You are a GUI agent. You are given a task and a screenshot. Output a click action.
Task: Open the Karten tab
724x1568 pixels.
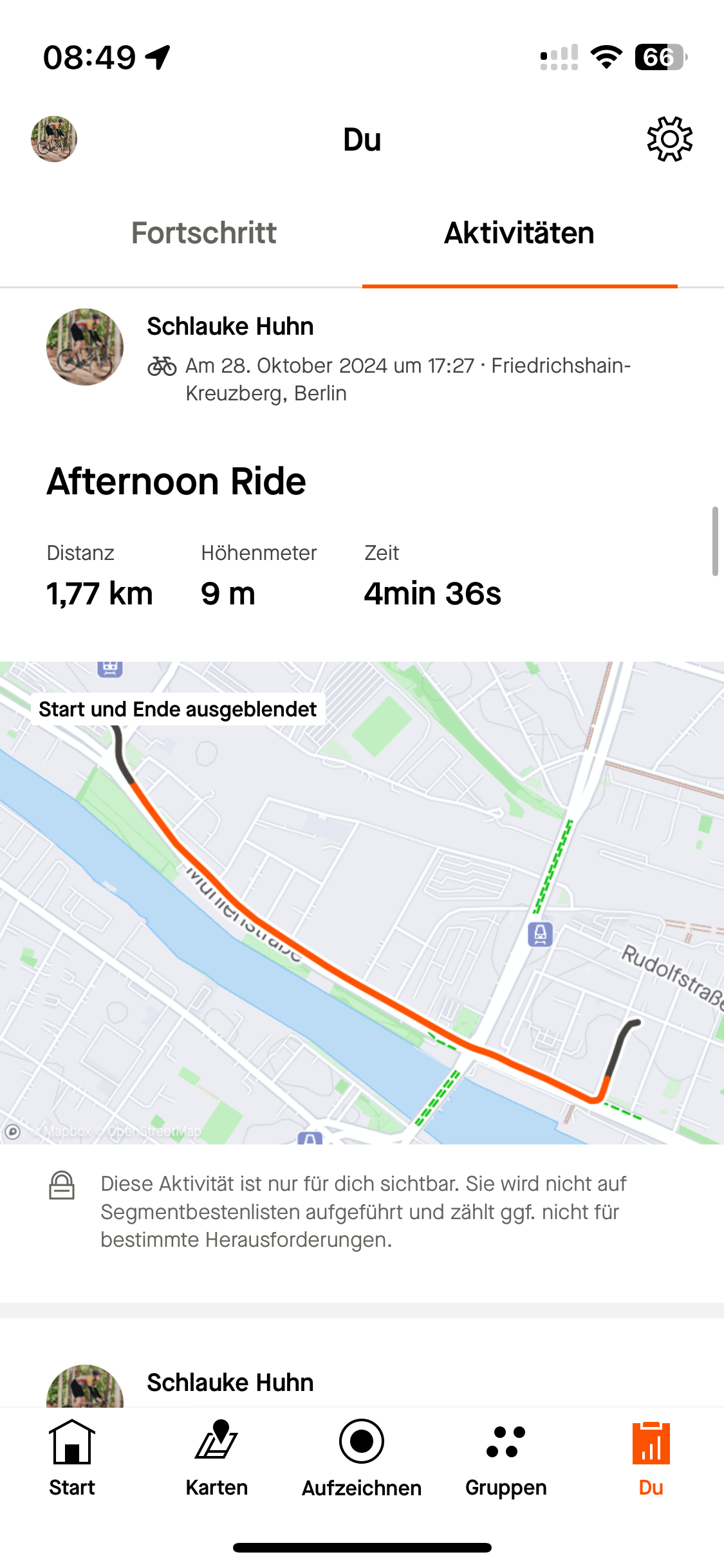click(217, 1459)
